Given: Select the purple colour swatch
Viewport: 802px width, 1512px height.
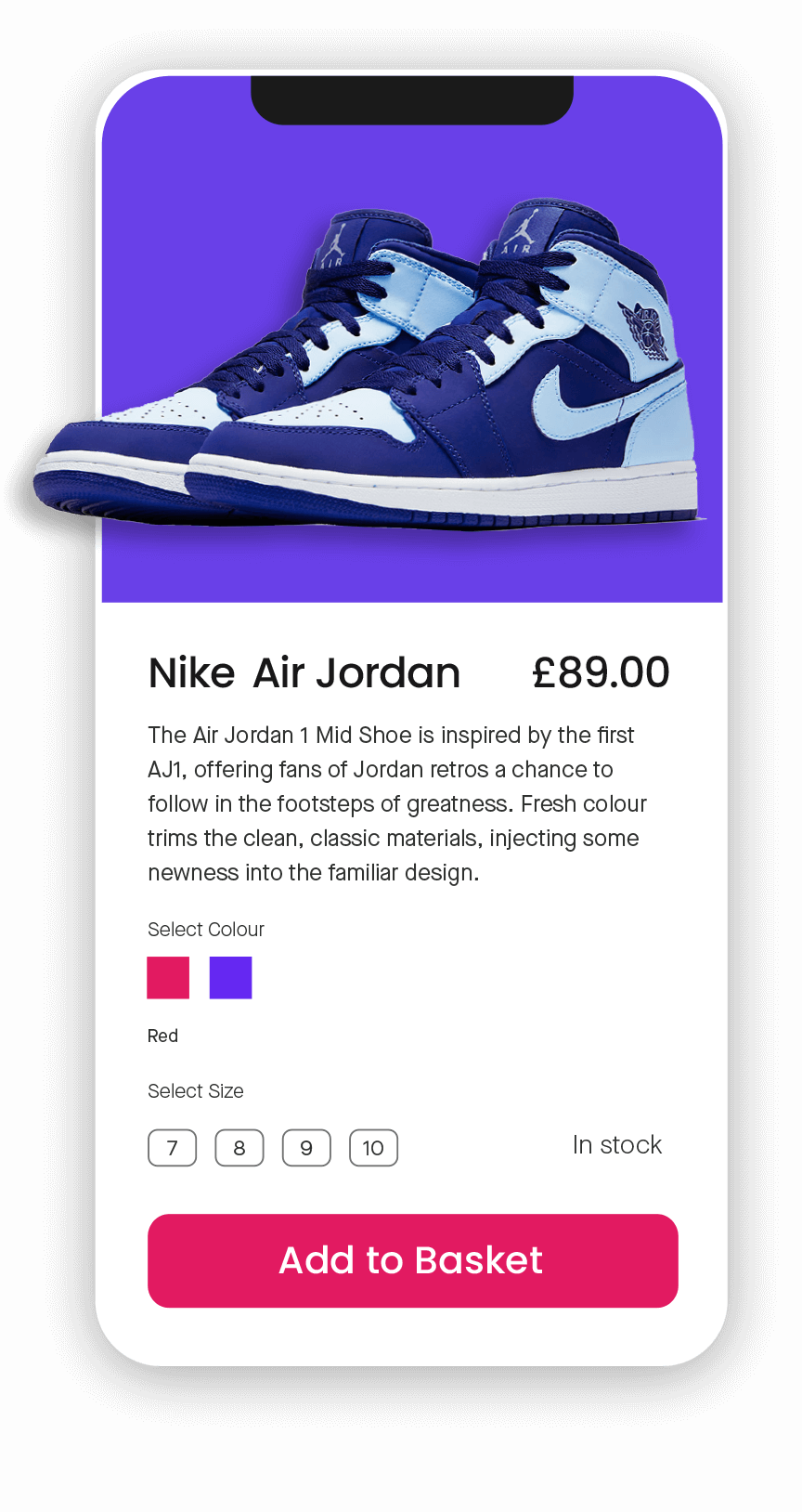Looking at the screenshot, I should coord(230,978).
